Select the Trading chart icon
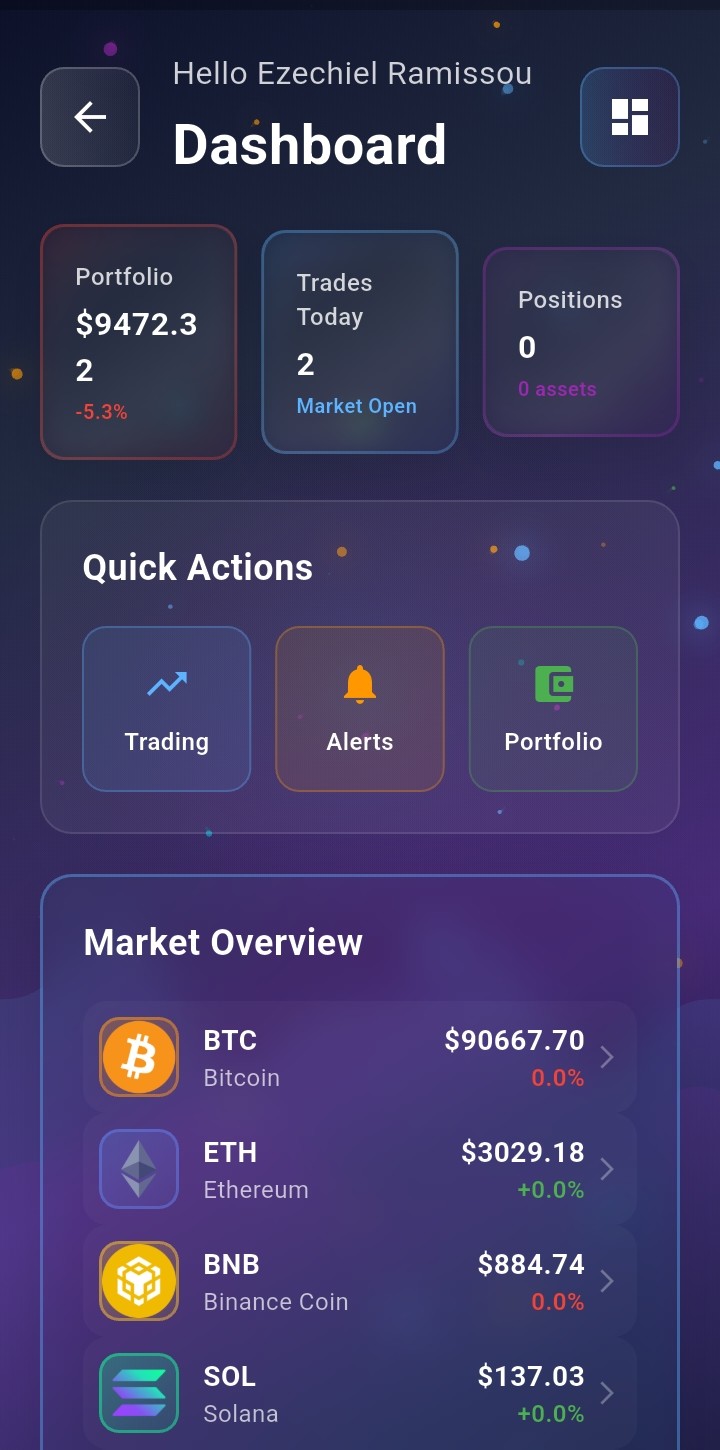720x1450 pixels. coord(166,684)
